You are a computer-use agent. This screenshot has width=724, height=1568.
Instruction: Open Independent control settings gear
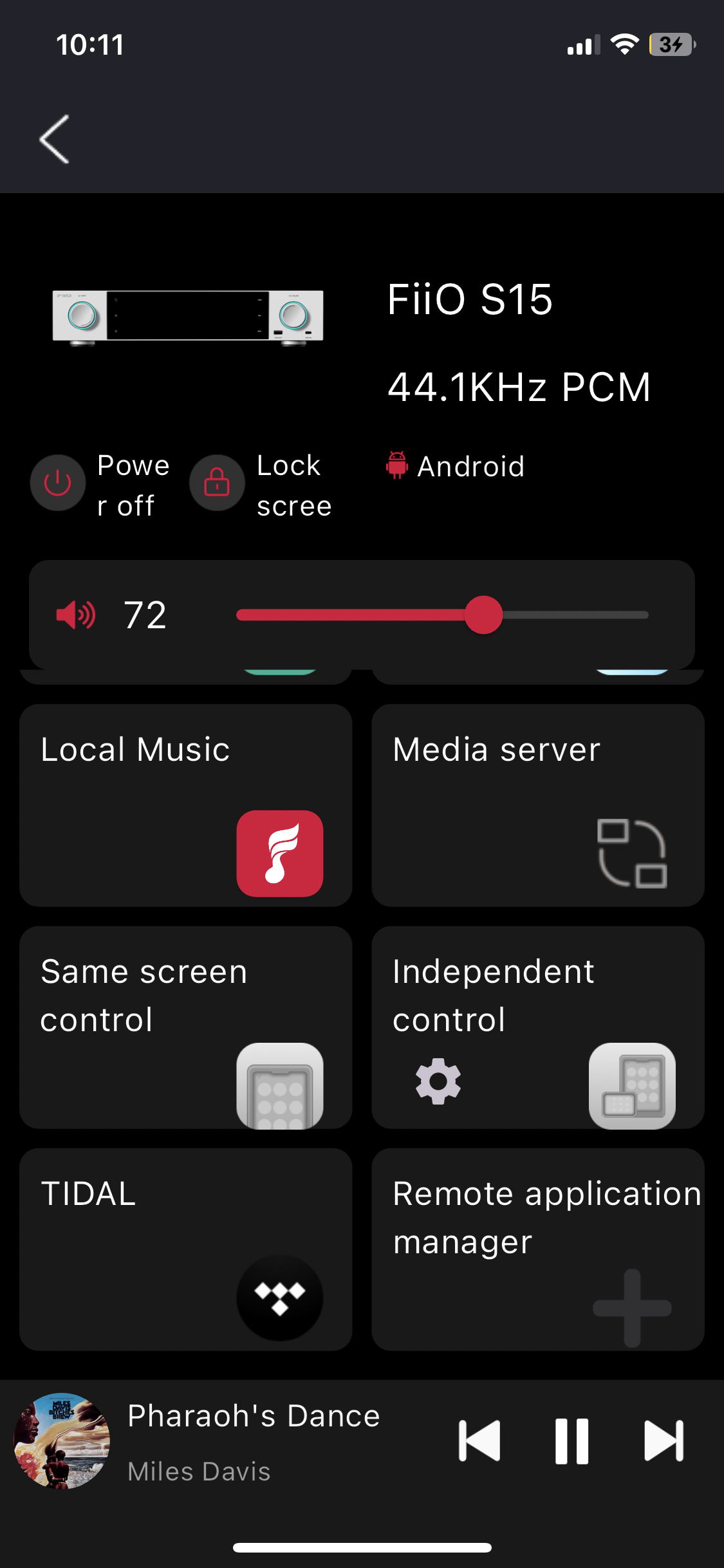(x=438, y=1081)
